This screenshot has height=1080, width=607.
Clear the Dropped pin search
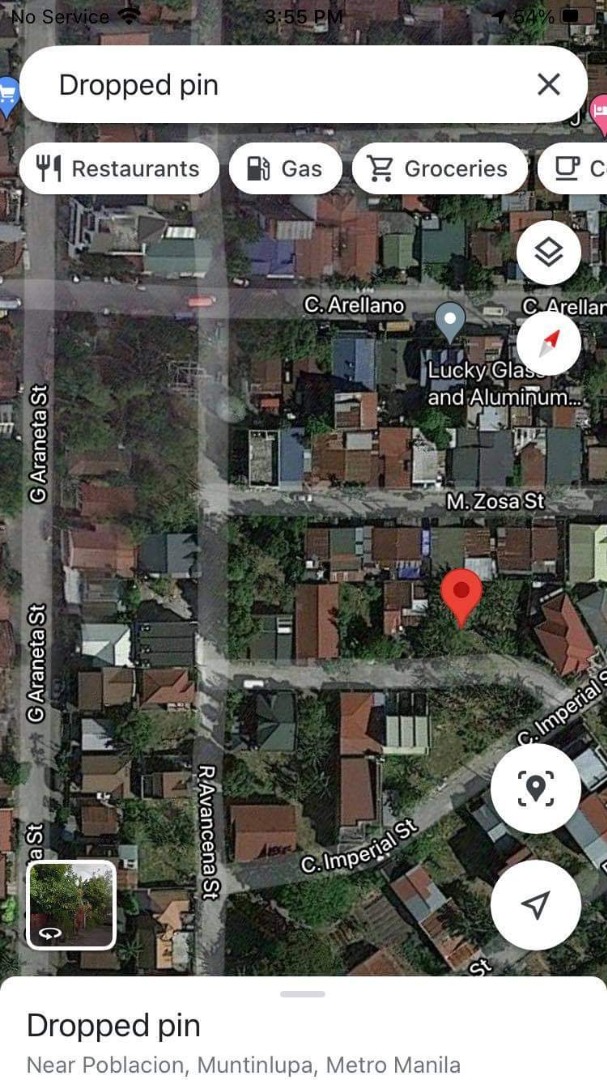(x=548, y=85)
